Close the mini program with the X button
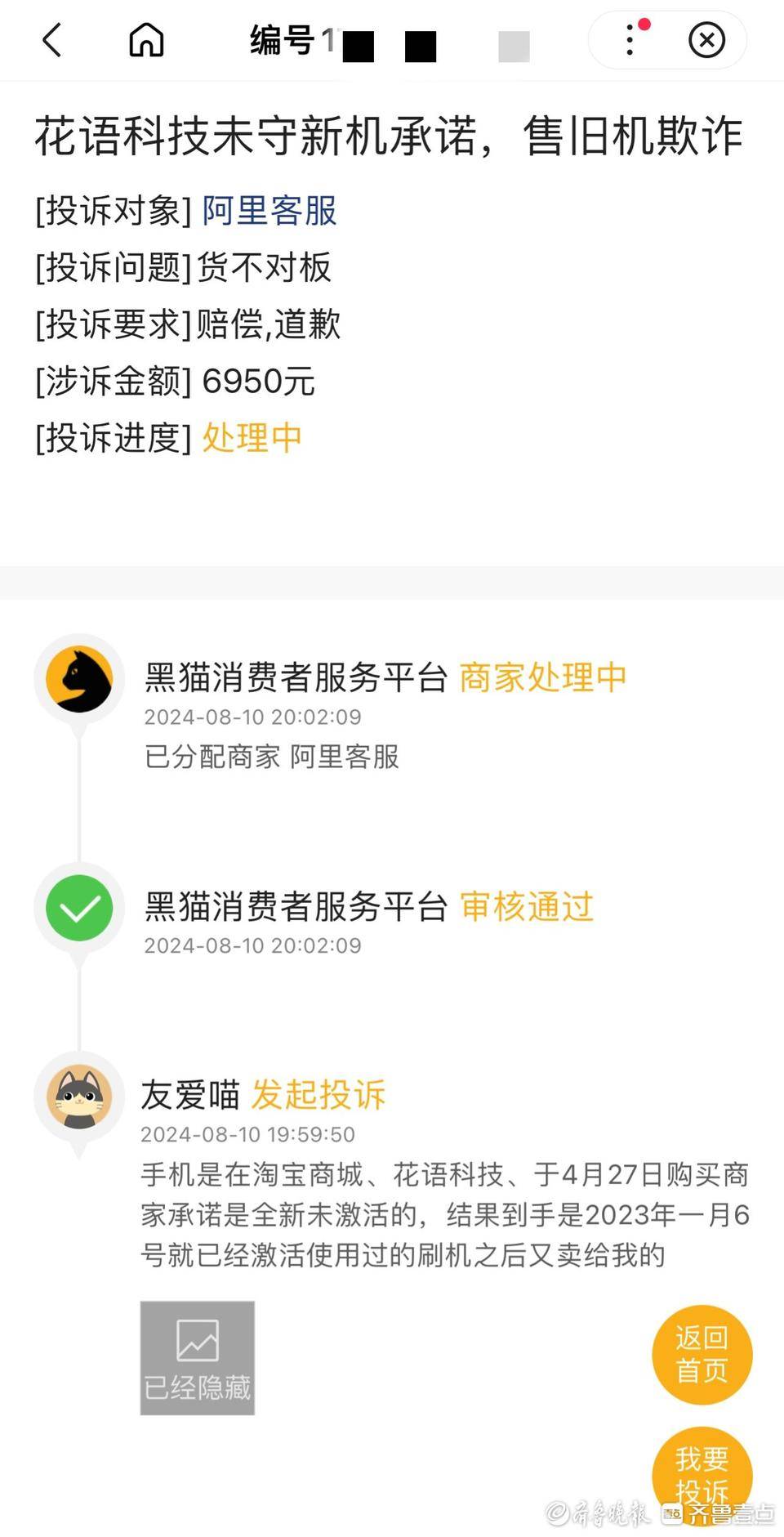 coord(706,39)
